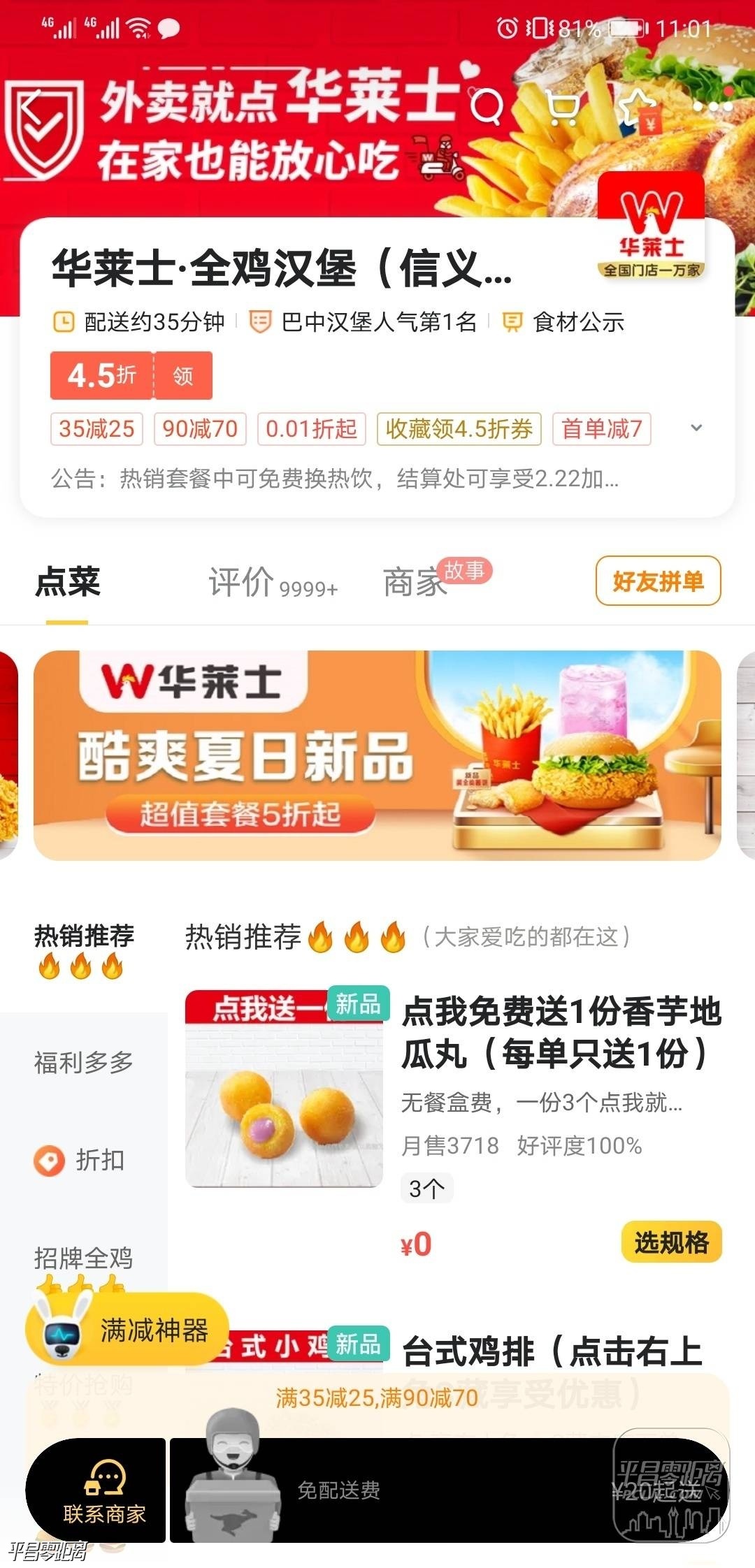Select the 福利多多 category
The image size is (755, 1568).
point(83,1062)
